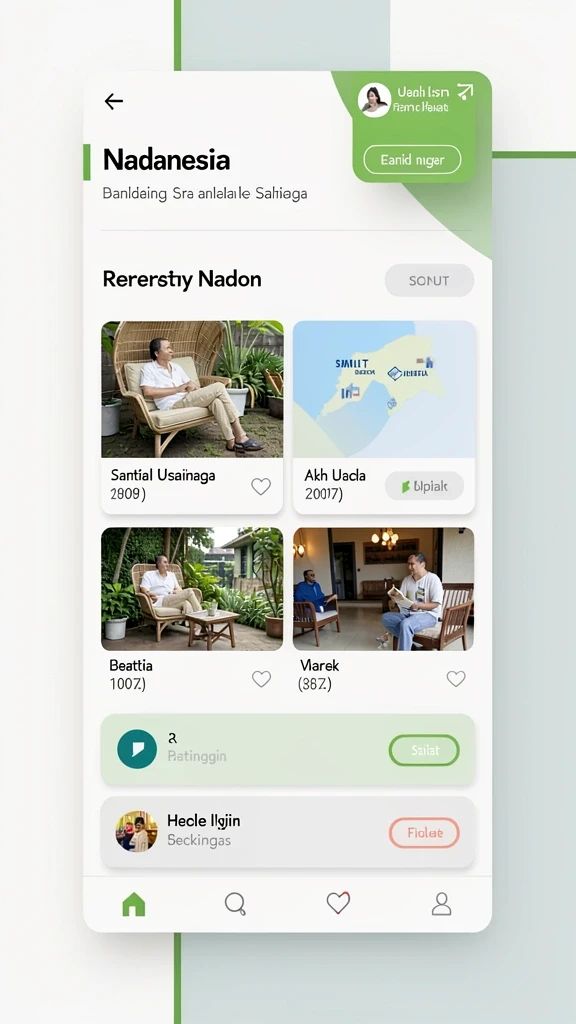This screenshot has height=1024, width=576.
Task: Open the Beattia card
Action: coord(192,612)
